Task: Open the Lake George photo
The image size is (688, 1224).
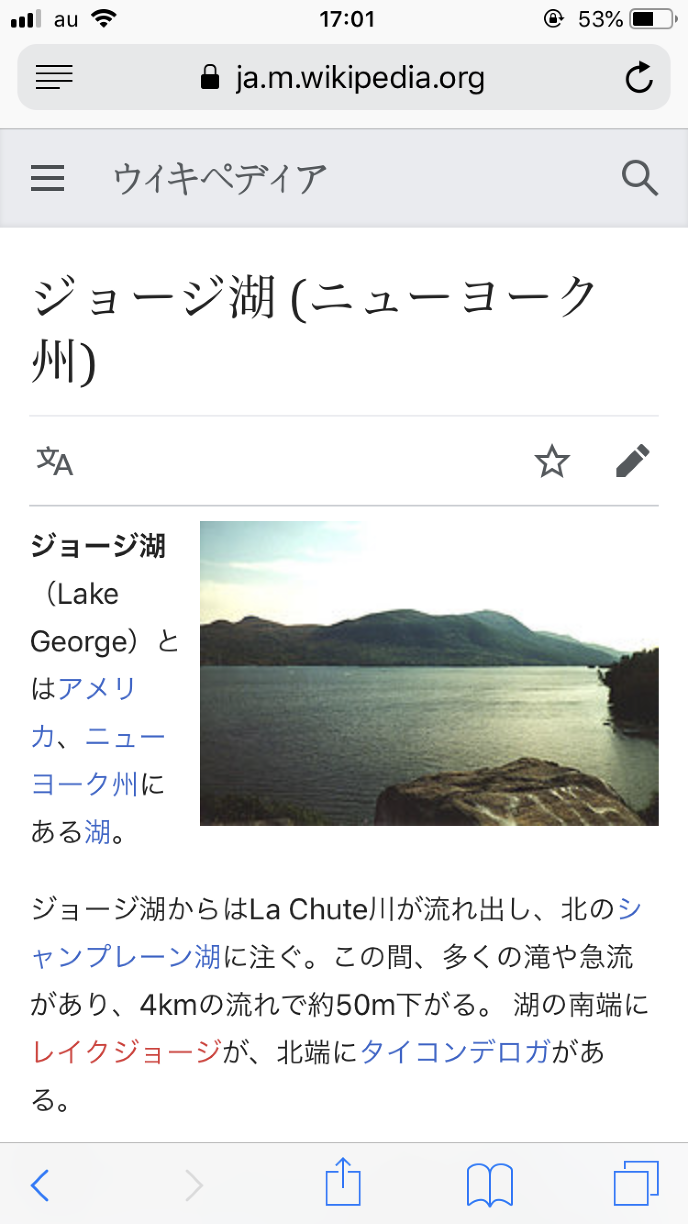Action: (429, 673)
